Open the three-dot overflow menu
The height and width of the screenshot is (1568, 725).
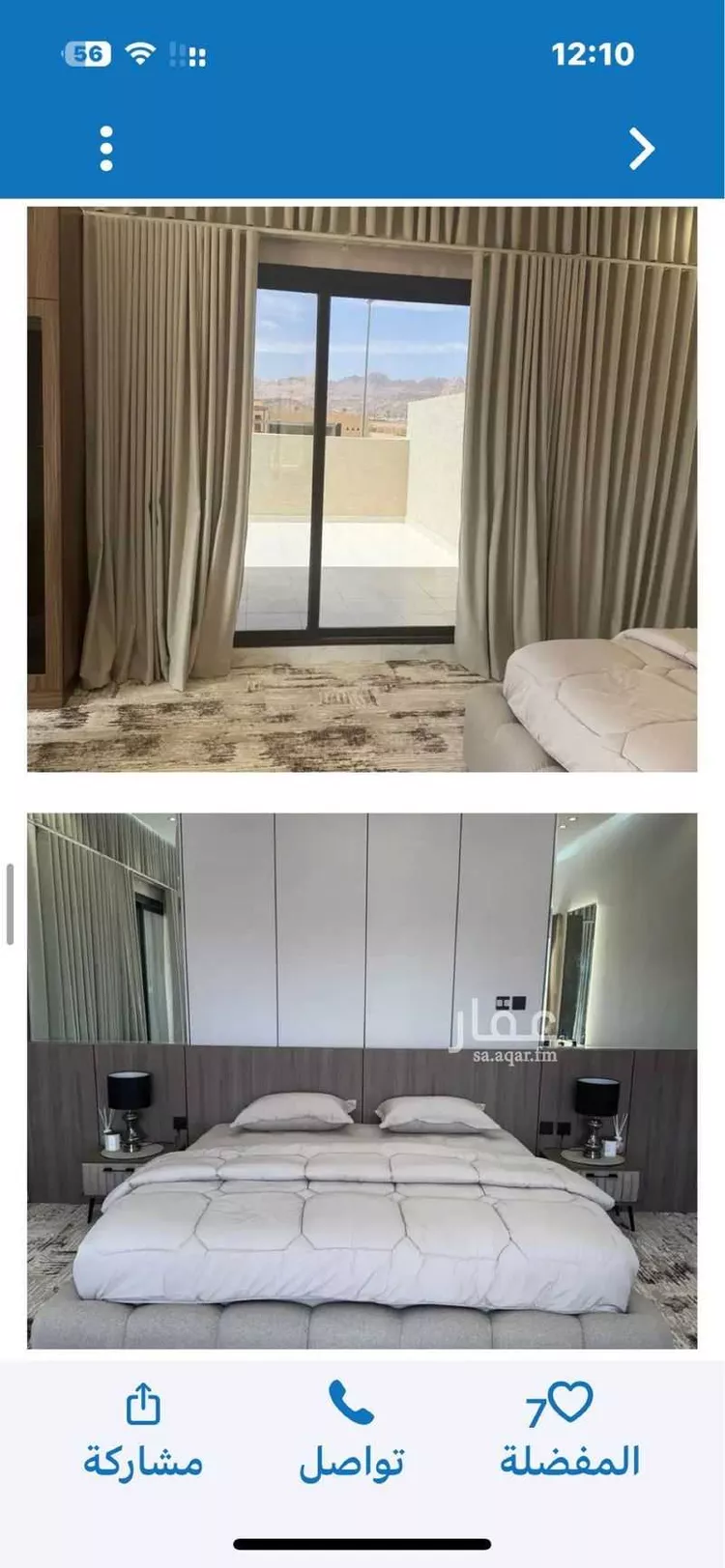pos(106,149)
